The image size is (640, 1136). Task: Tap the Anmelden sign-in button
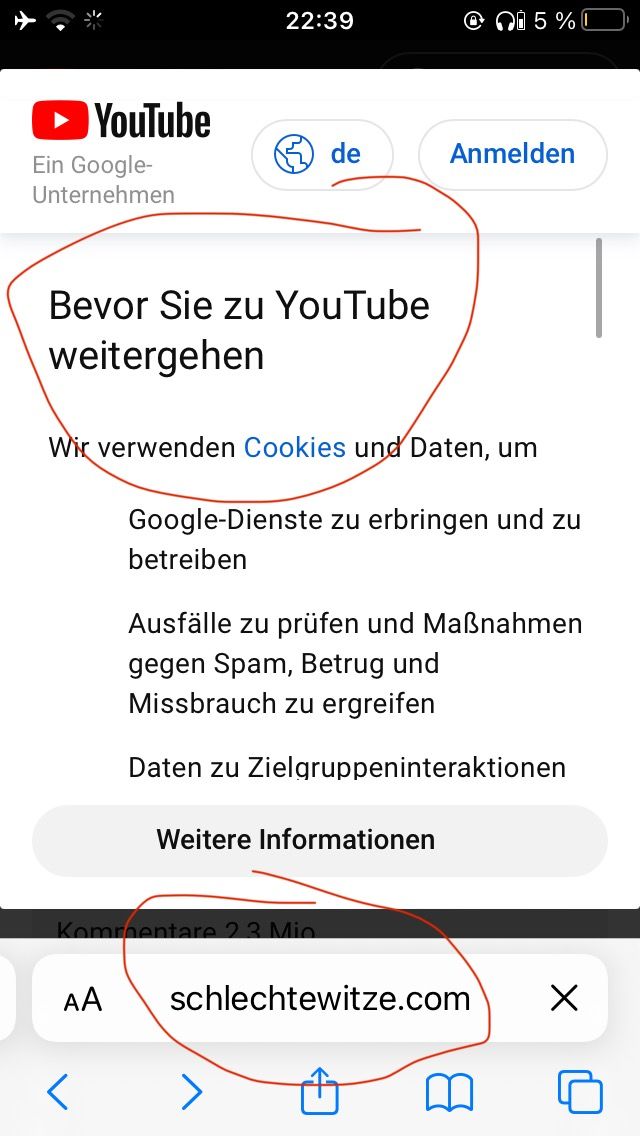[x=512, y=154]
